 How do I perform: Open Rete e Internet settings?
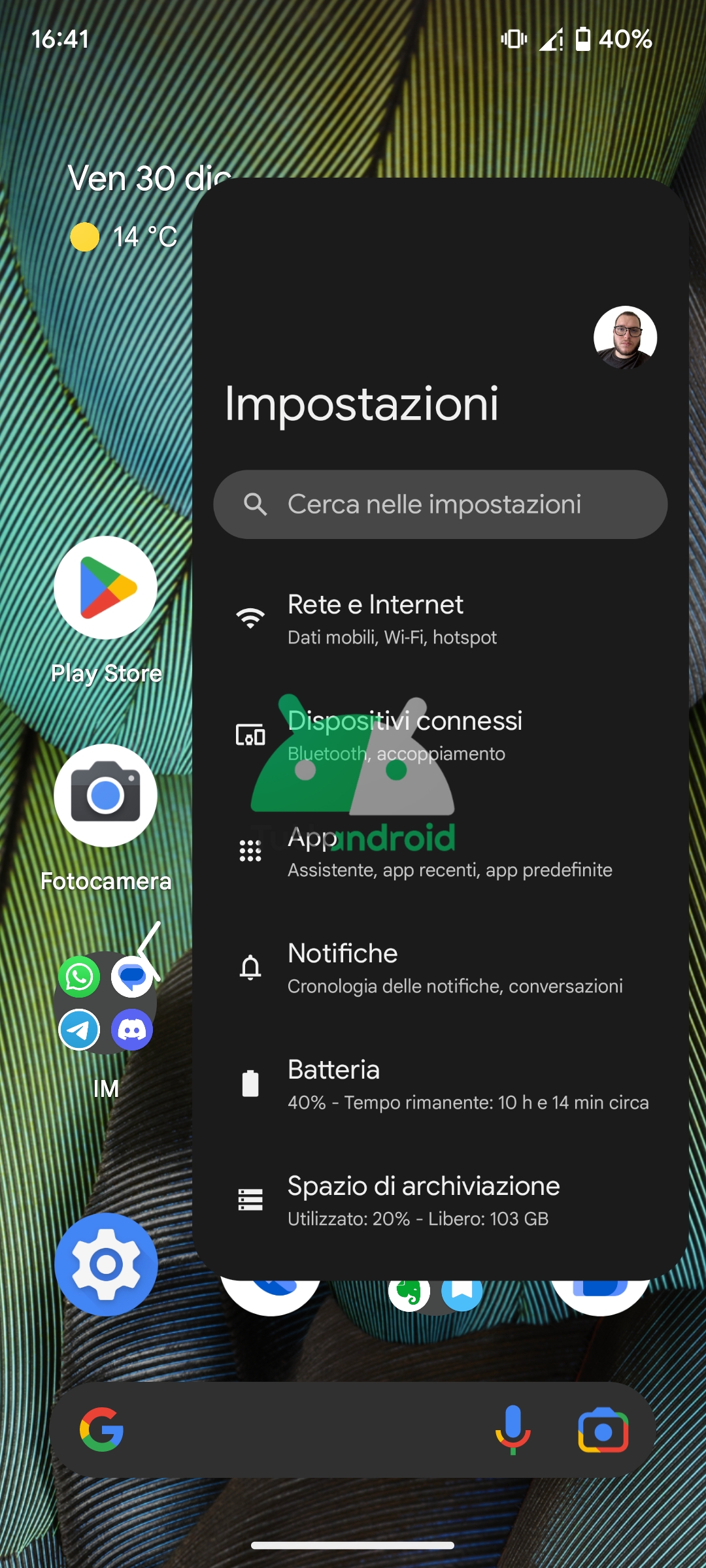click(440, 618)
